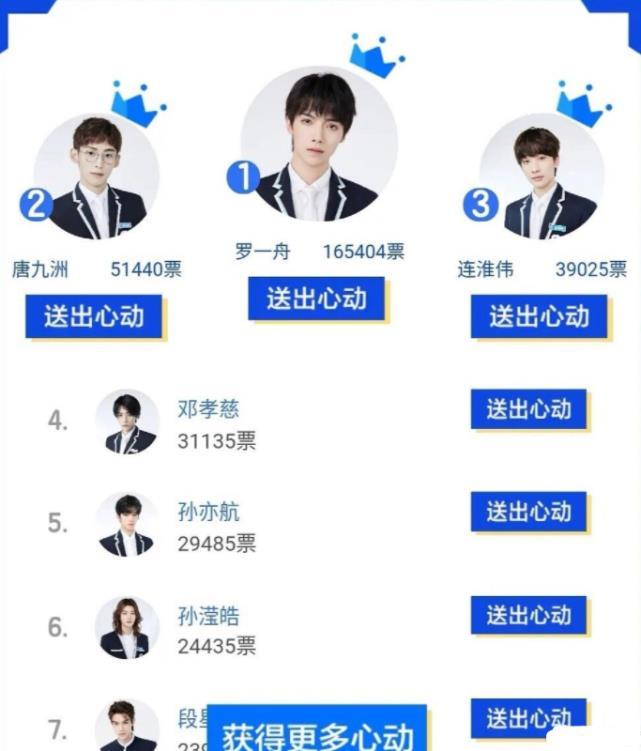Open 孙滢皓's avatar
The height and width of the screenshot is (751, 641).
click(x=127, y=628)
